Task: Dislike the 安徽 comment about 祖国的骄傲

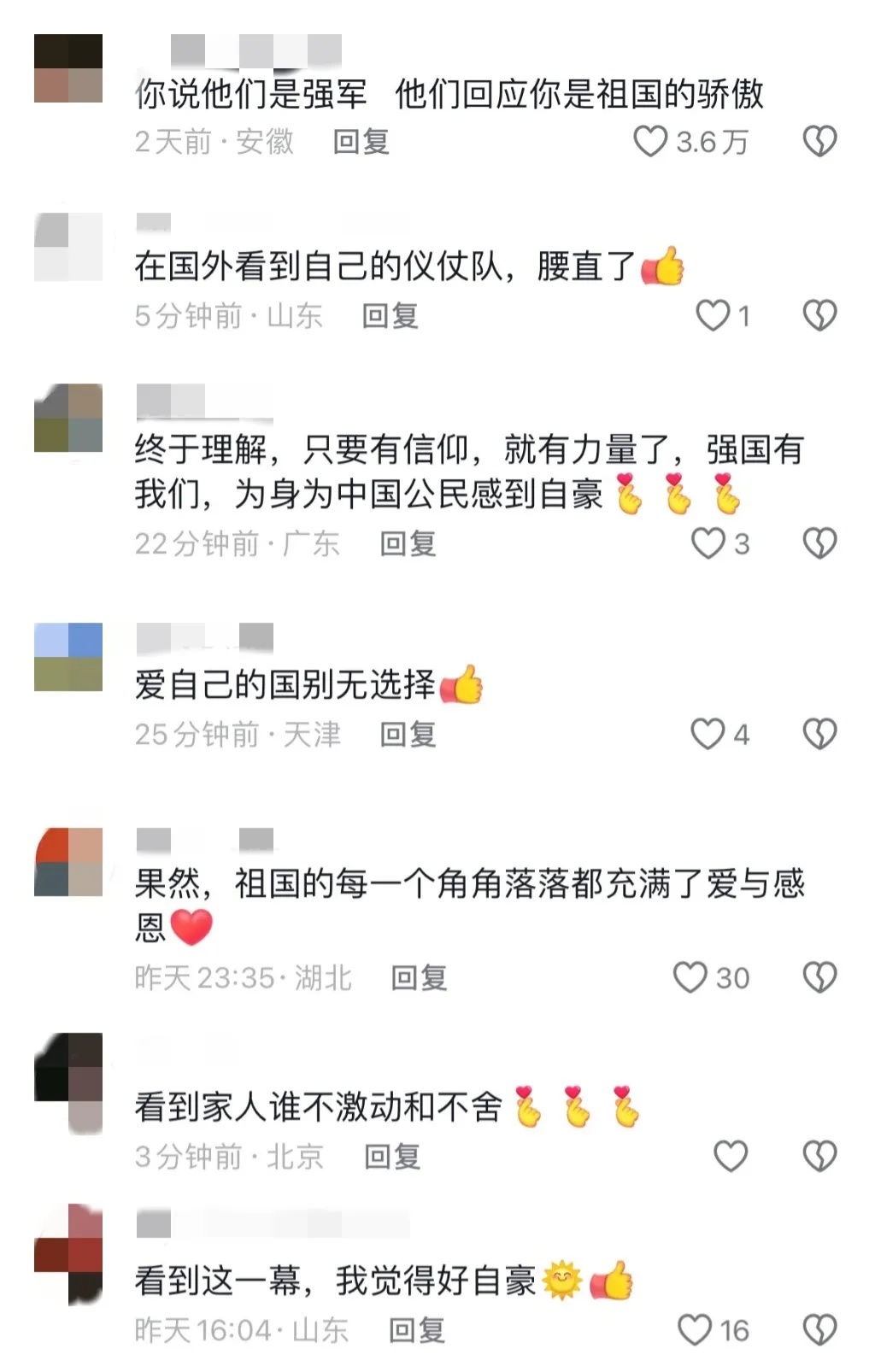Action: coord(819,142)
